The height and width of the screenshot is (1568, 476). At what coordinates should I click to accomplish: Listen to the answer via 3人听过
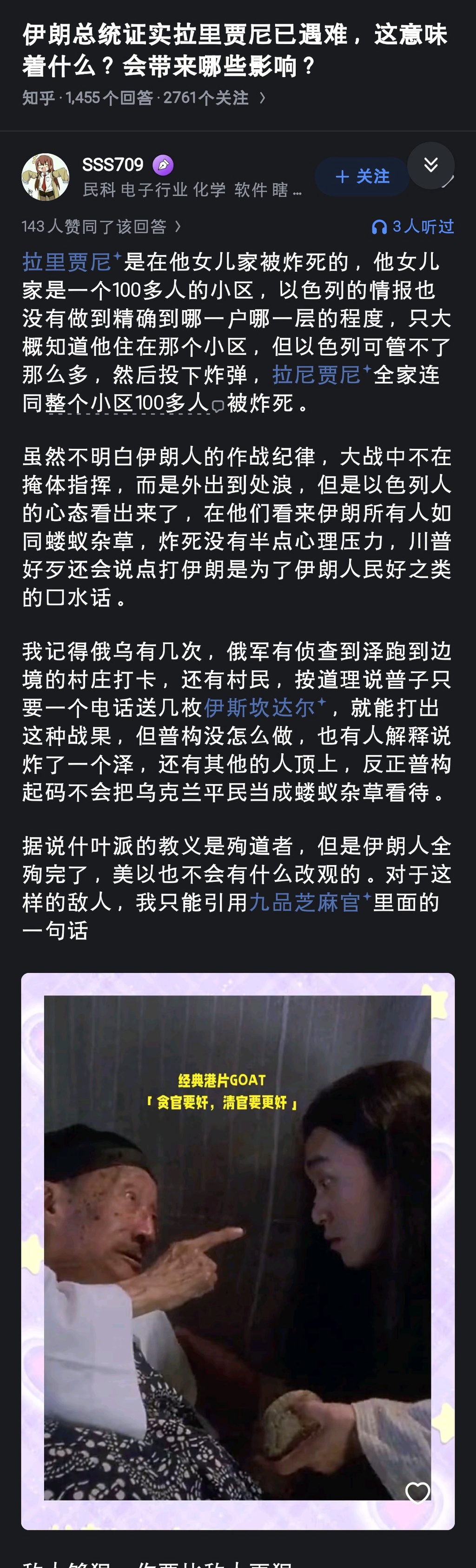tap(413, 226)
